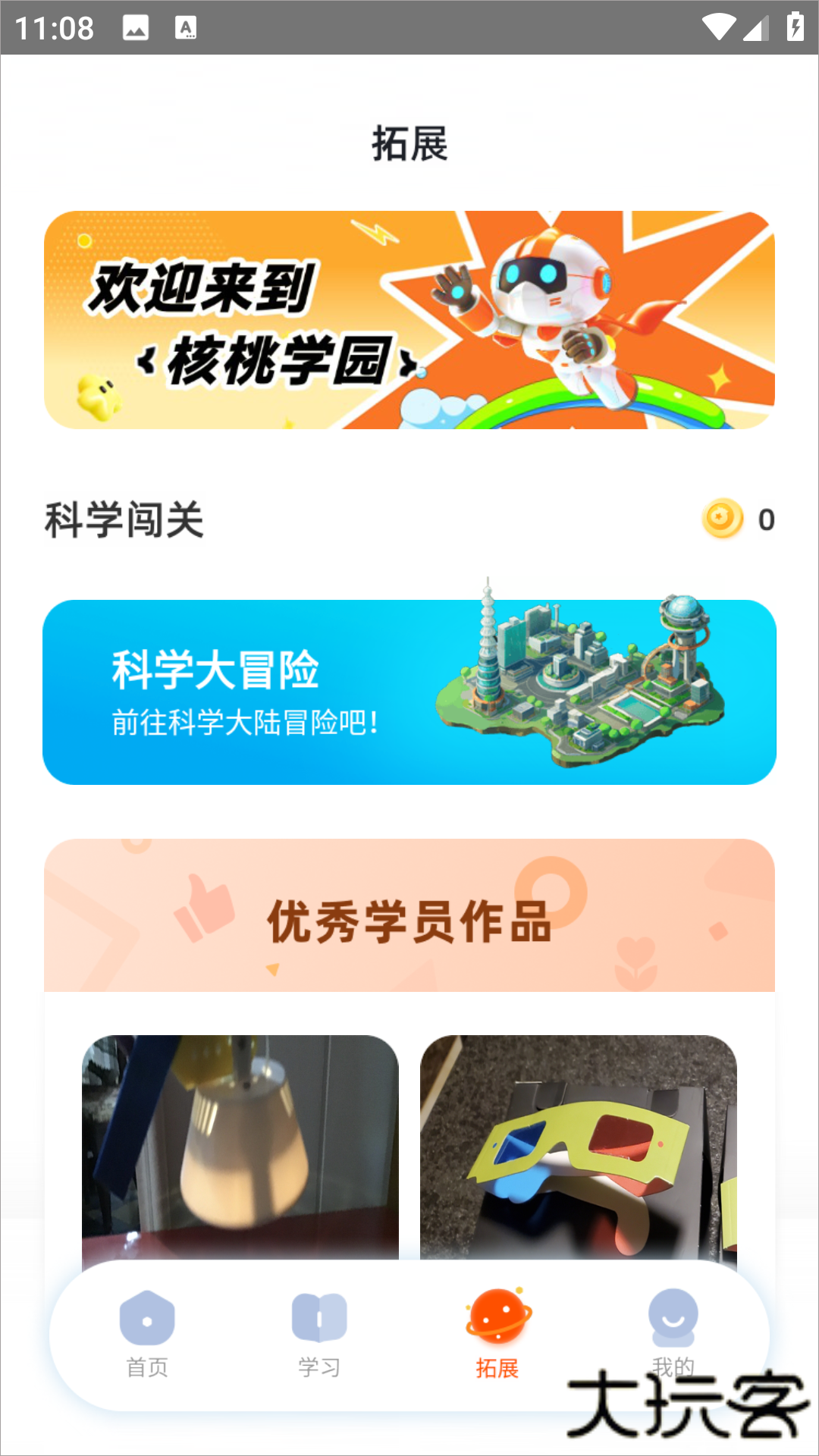Open the lamp experiment photo
This screenshot has height=1456, width=819.
[x=237, y=1137]
